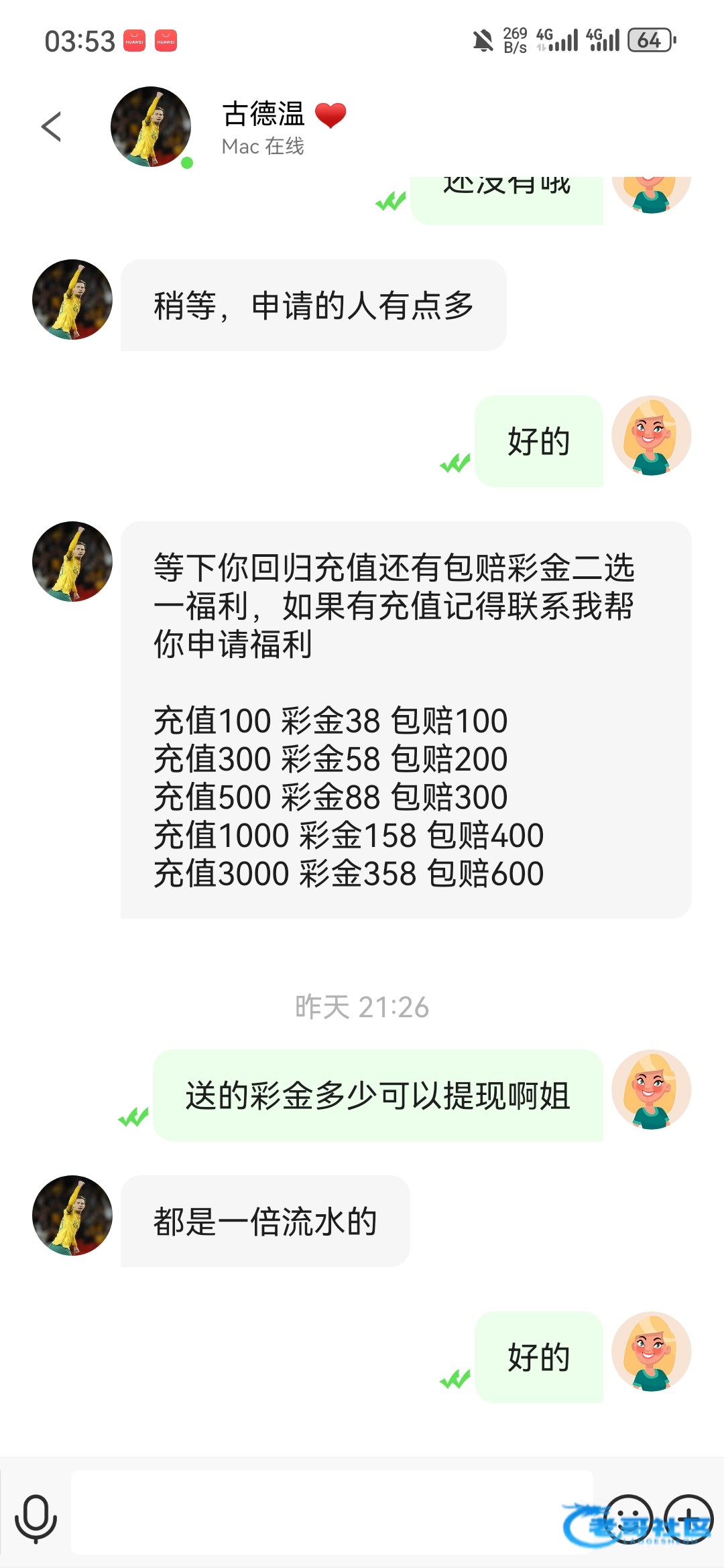Image resolution: width=724 pixels, height=1568 pixels.
Task: Open the plus attachment menu
Action: 688,1518
